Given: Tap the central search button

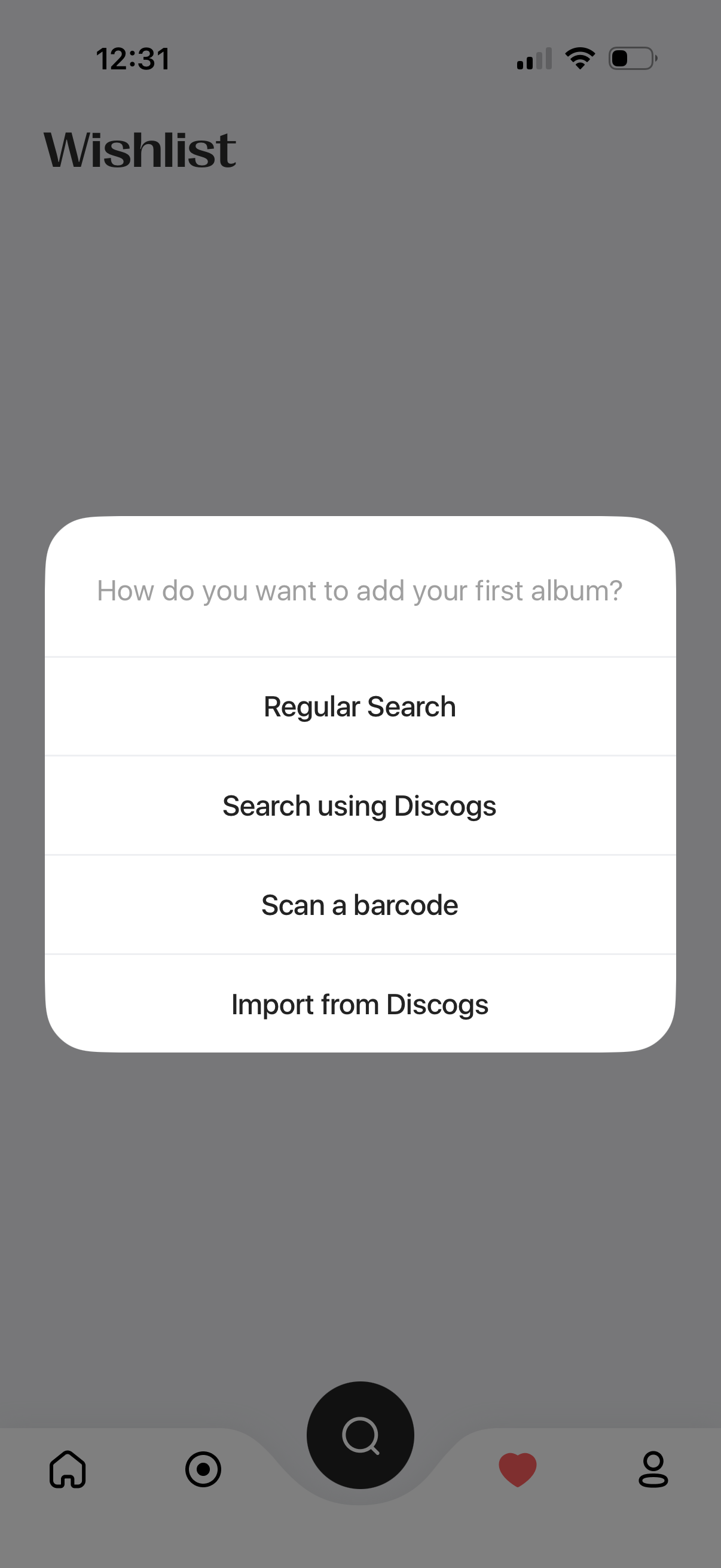Looking at the screenshot, I should click(360, 1435).
